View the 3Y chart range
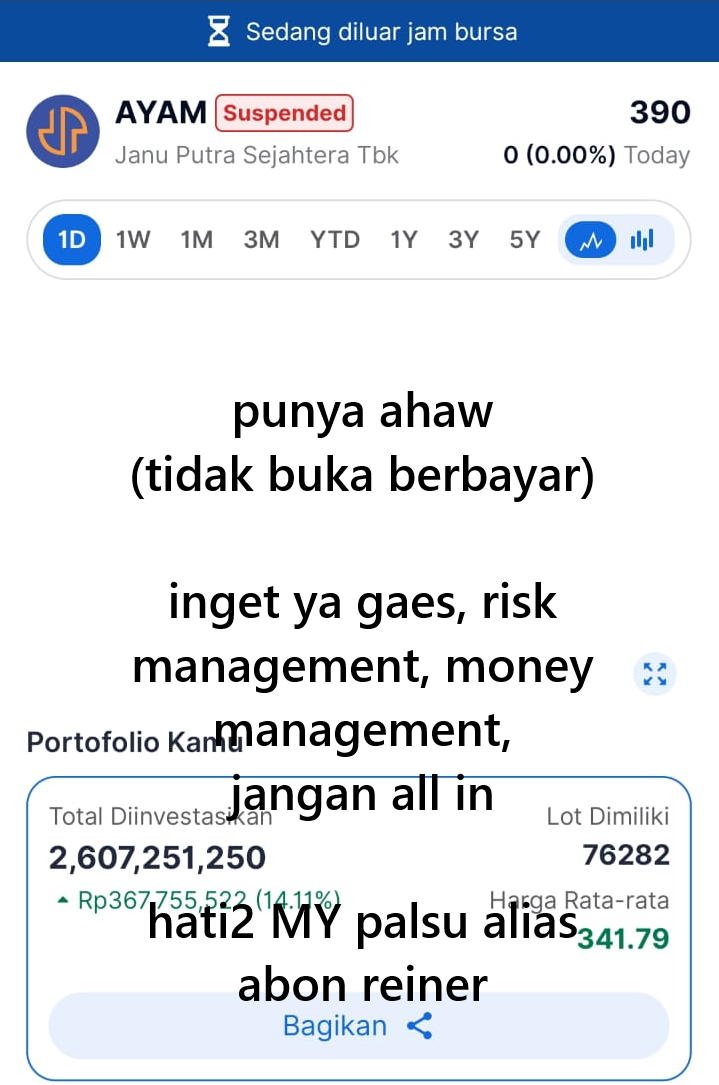The width and height of the screenshot is (719, 1085). tap(463, 240)
